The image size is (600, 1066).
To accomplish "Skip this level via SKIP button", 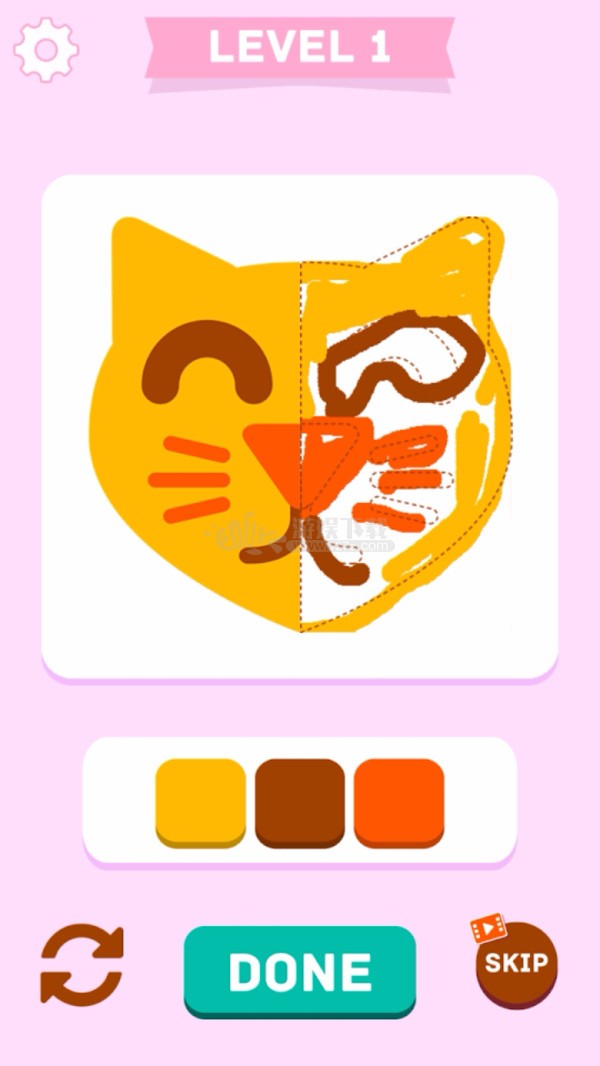I will pos(516,962).
